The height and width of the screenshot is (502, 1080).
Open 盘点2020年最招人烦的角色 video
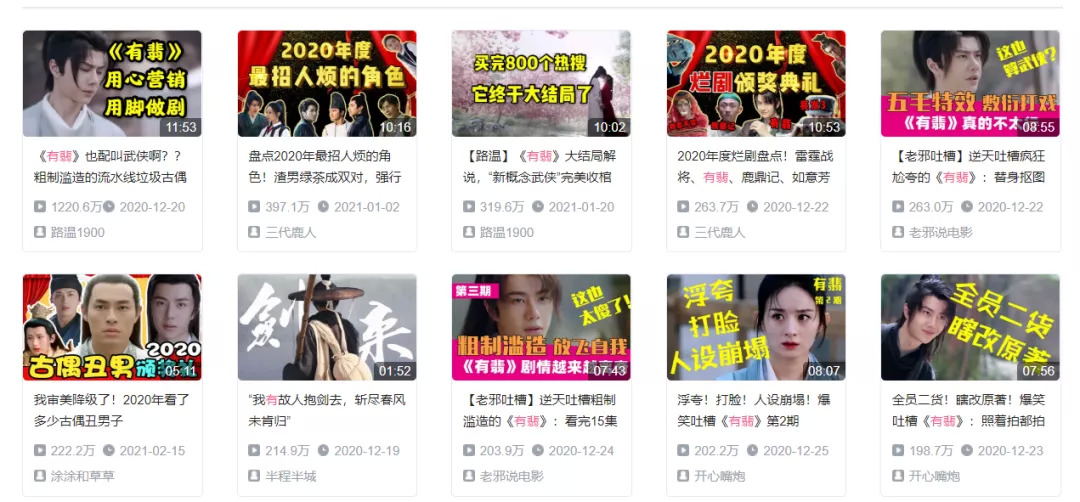[x=327, y=83]
